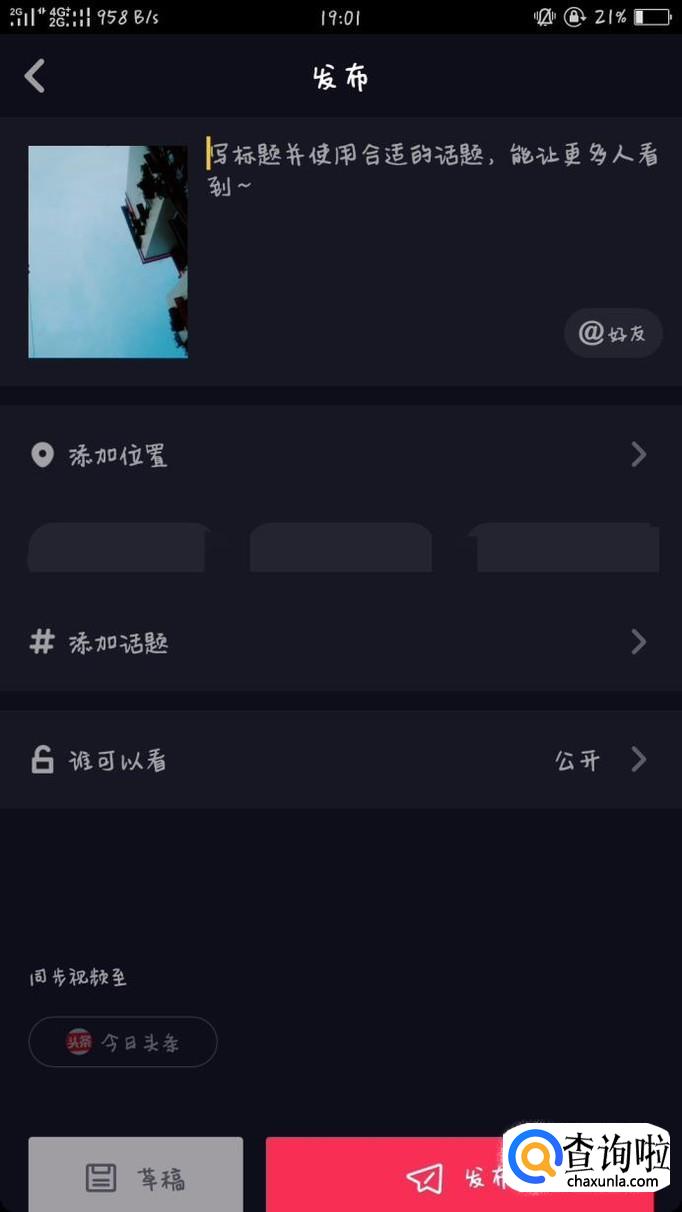Change 谁可以看 visibility setting
Screen dimensions: 682x1212
tap(340, 760)
